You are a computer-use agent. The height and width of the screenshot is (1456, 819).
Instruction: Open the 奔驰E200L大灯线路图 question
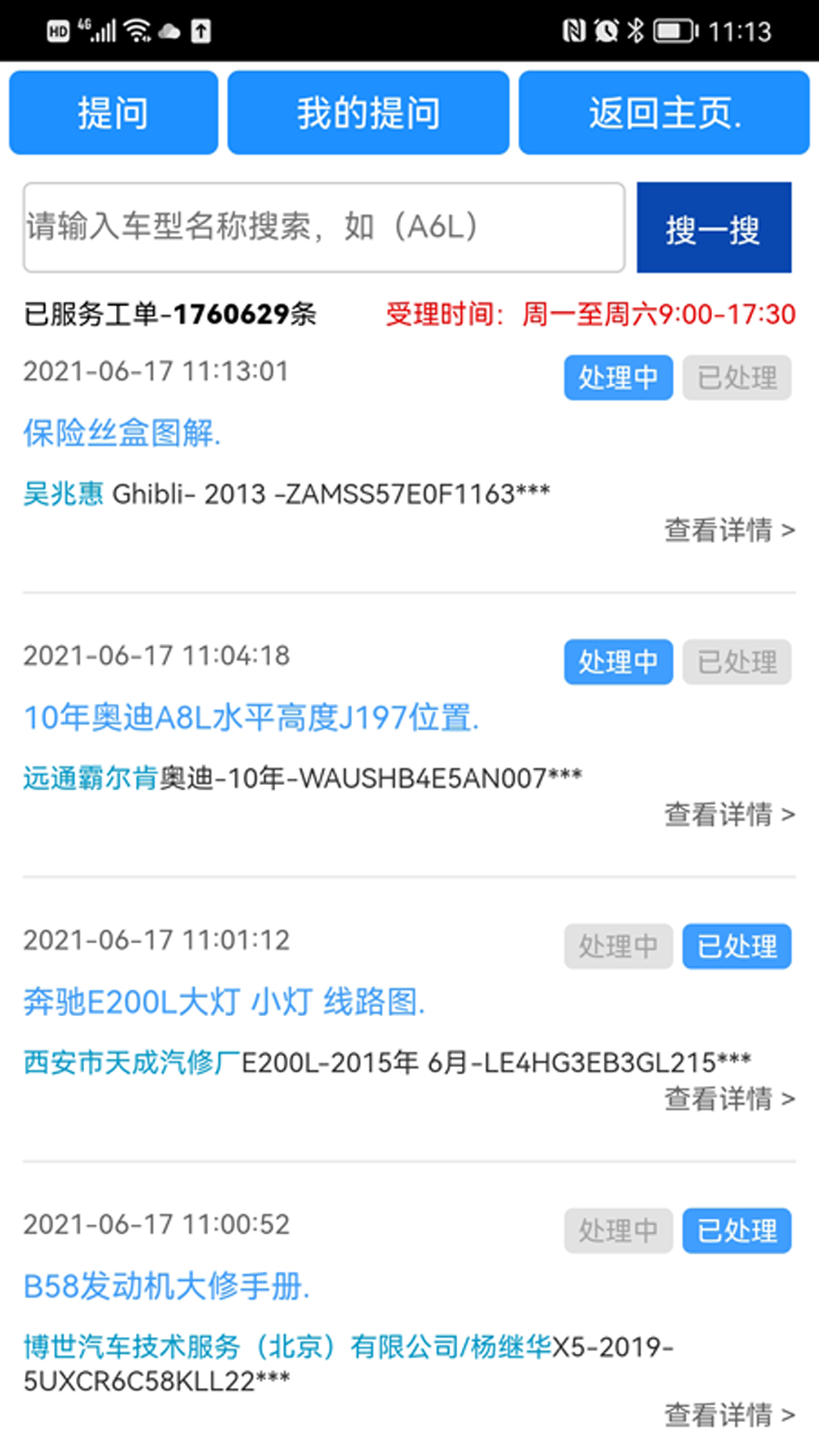click(224, 1003)
